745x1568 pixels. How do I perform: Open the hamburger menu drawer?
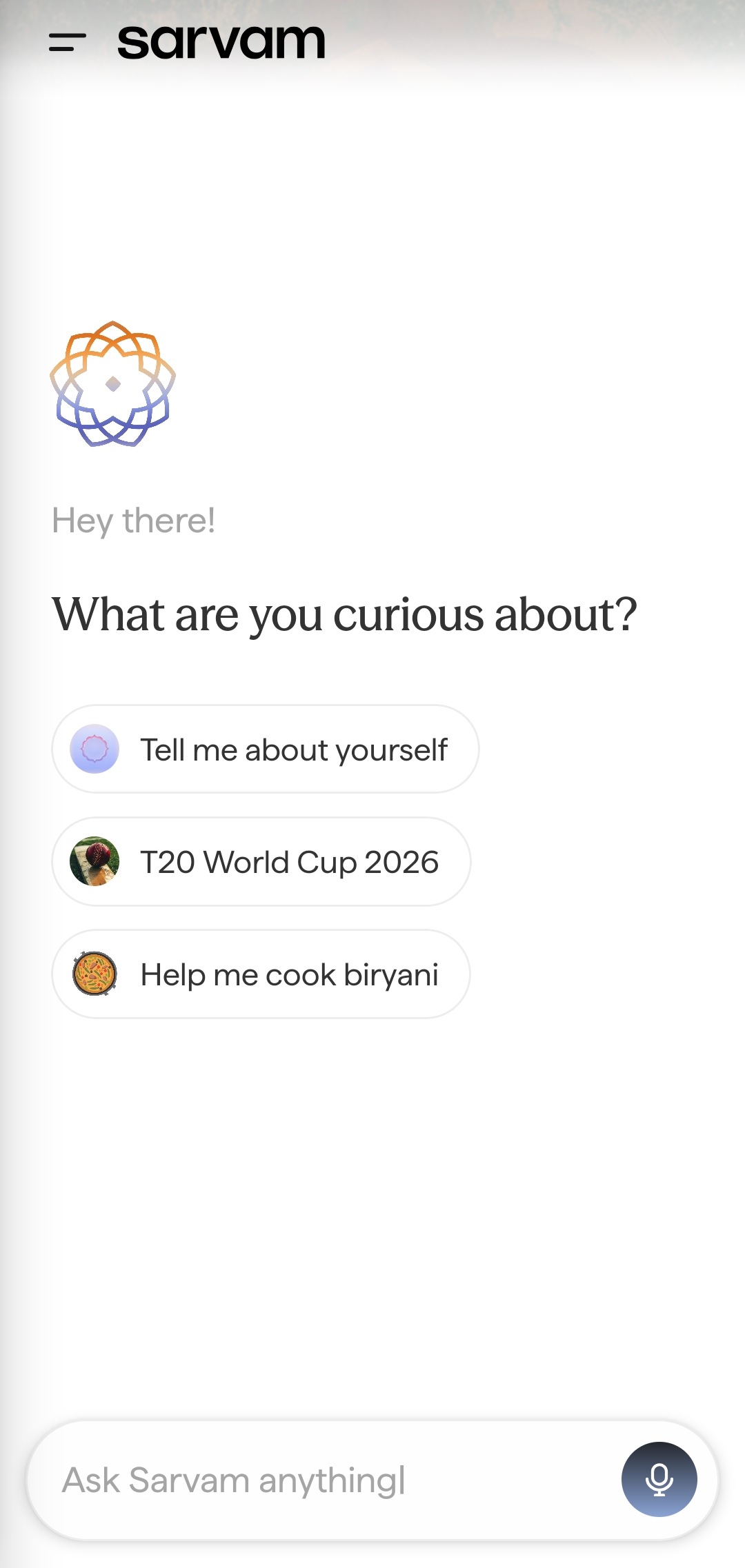pos(68,42)
